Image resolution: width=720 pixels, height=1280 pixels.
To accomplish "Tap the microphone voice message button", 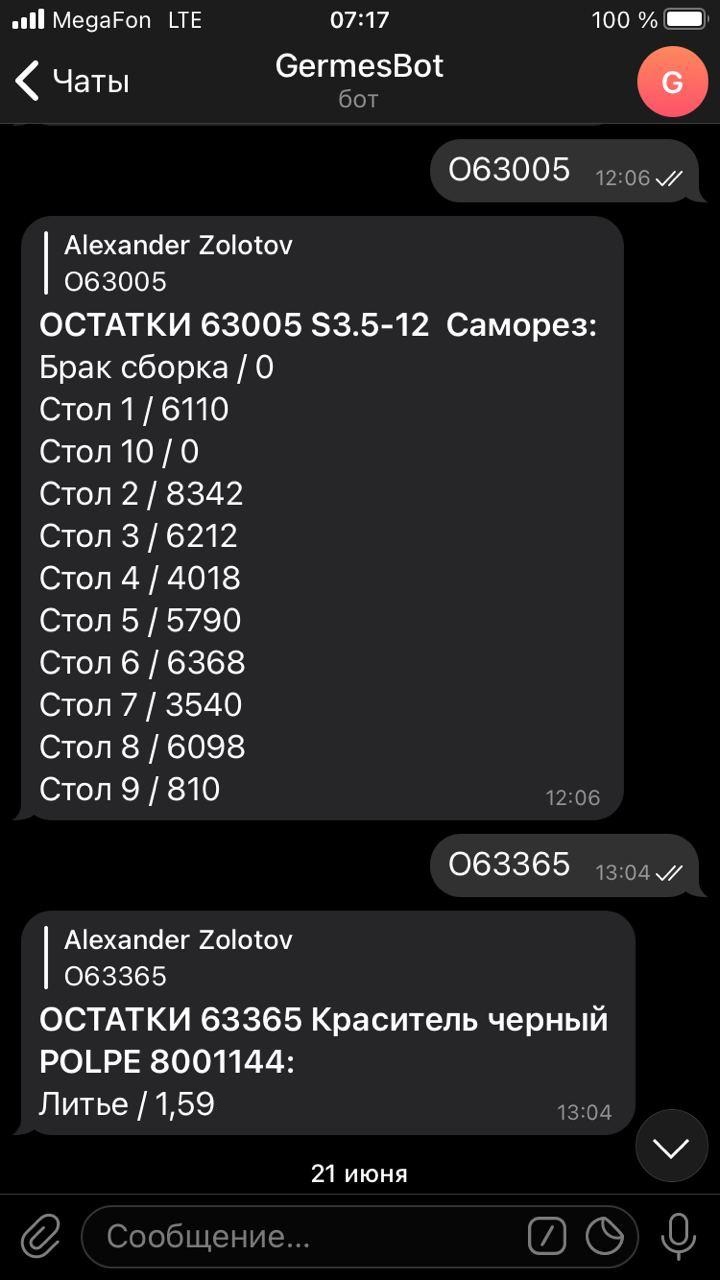I will click(678, 1236).
